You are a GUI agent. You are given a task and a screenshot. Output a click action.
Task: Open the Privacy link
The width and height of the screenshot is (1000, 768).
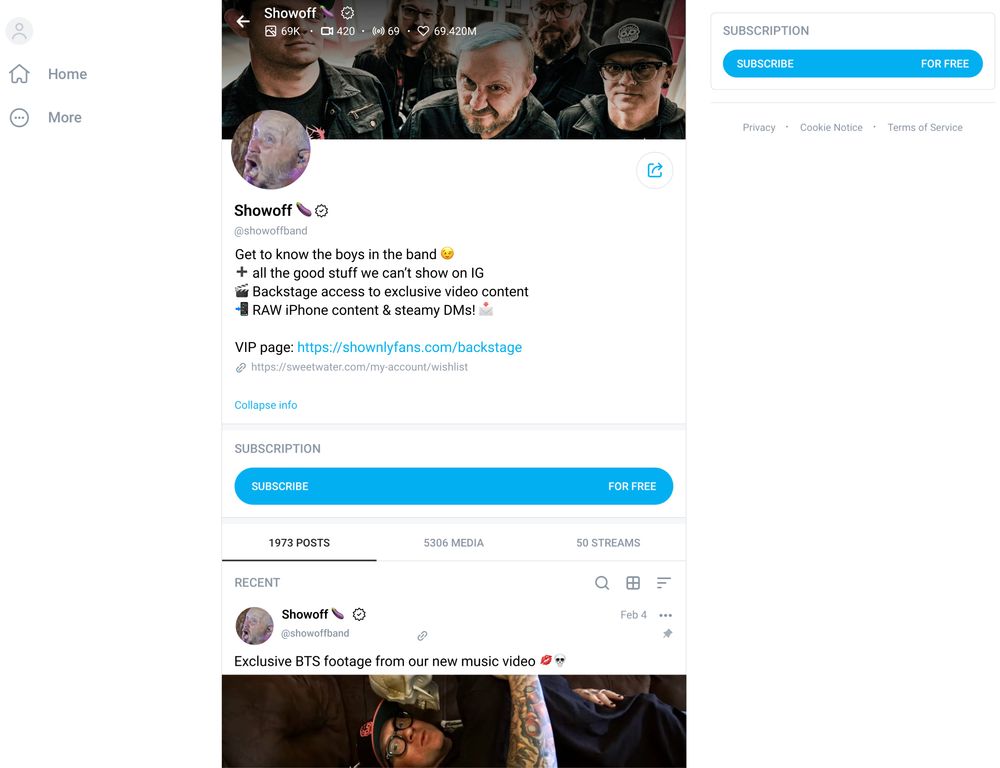[759, 128]
